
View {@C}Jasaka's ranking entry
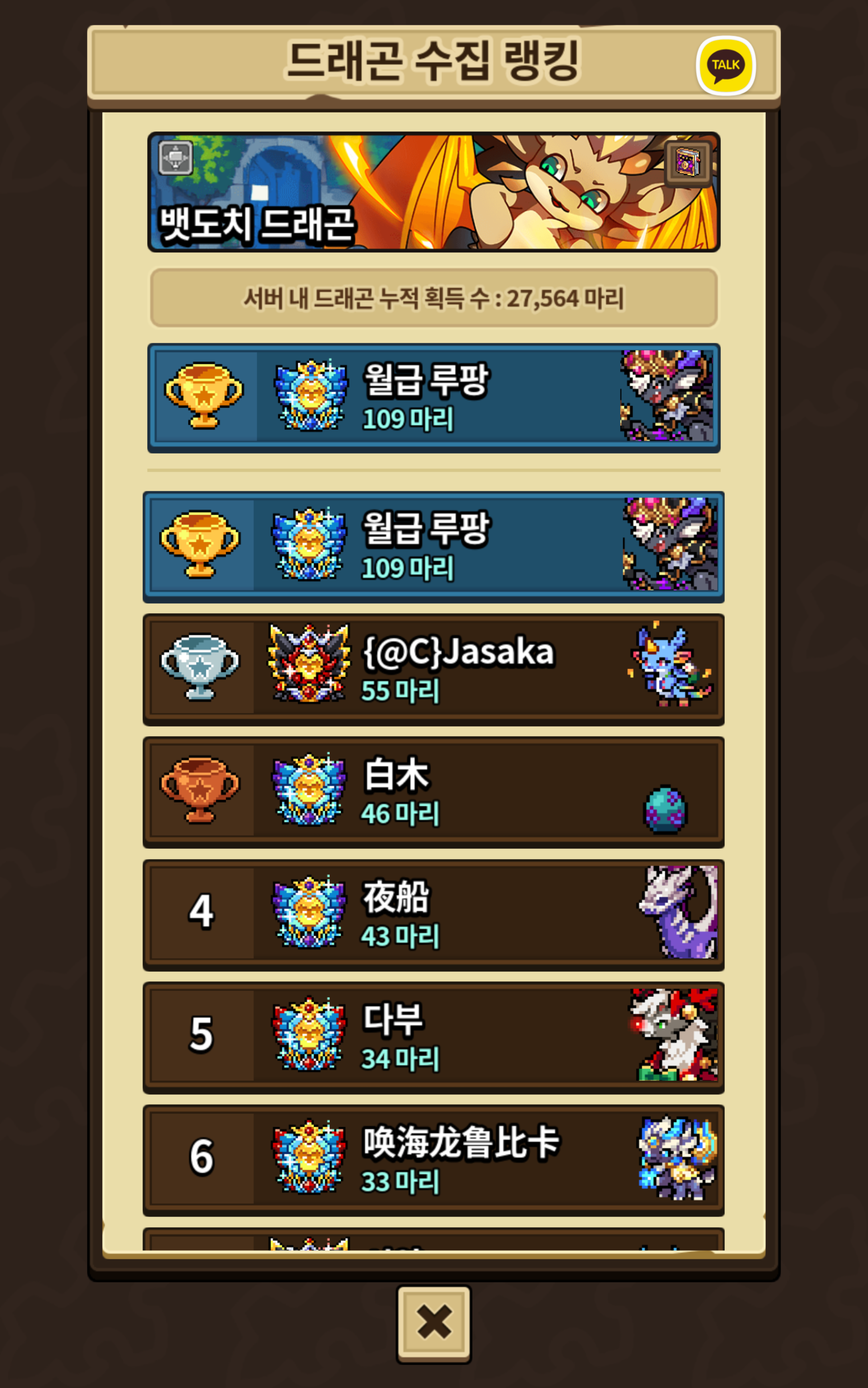(434, 669)
